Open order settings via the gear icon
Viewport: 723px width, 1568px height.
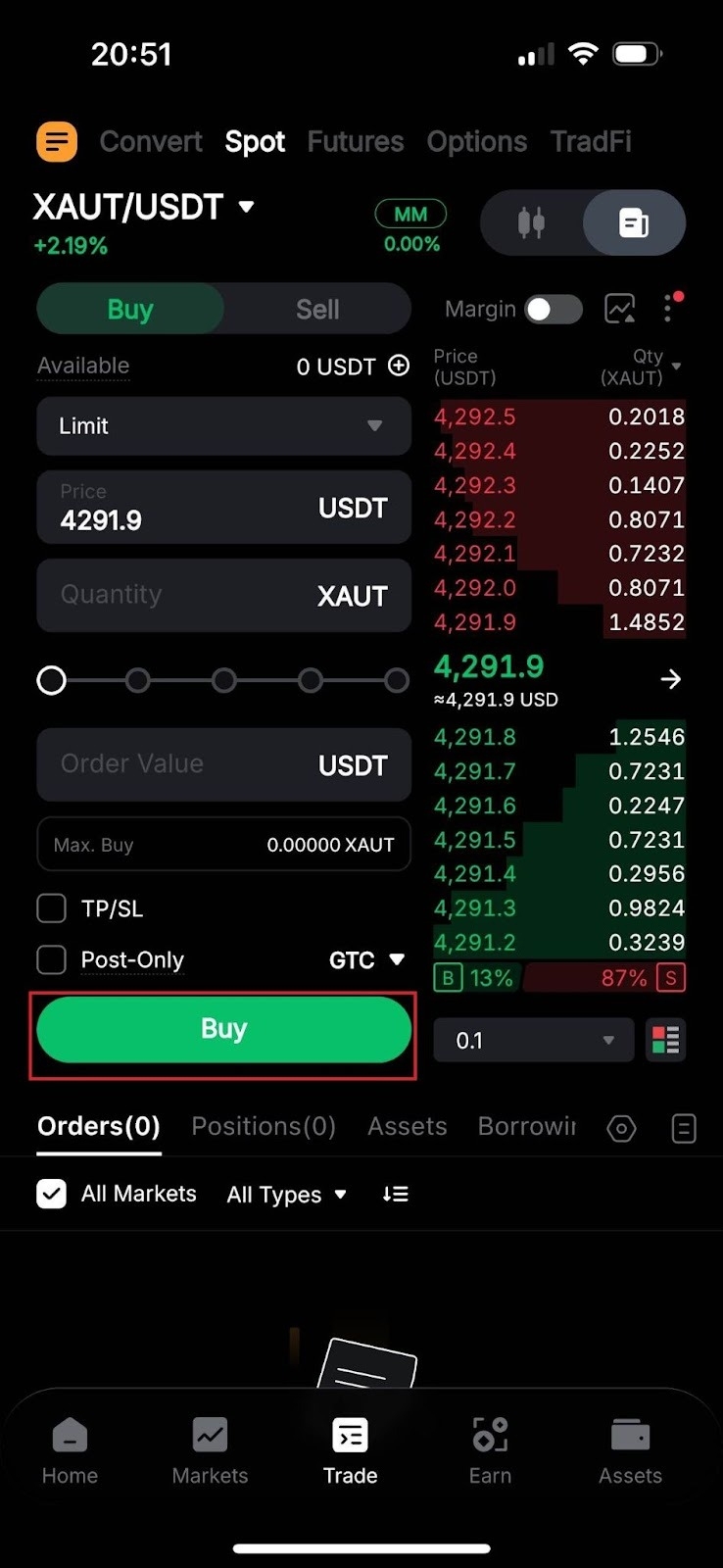click(621, 1129)
